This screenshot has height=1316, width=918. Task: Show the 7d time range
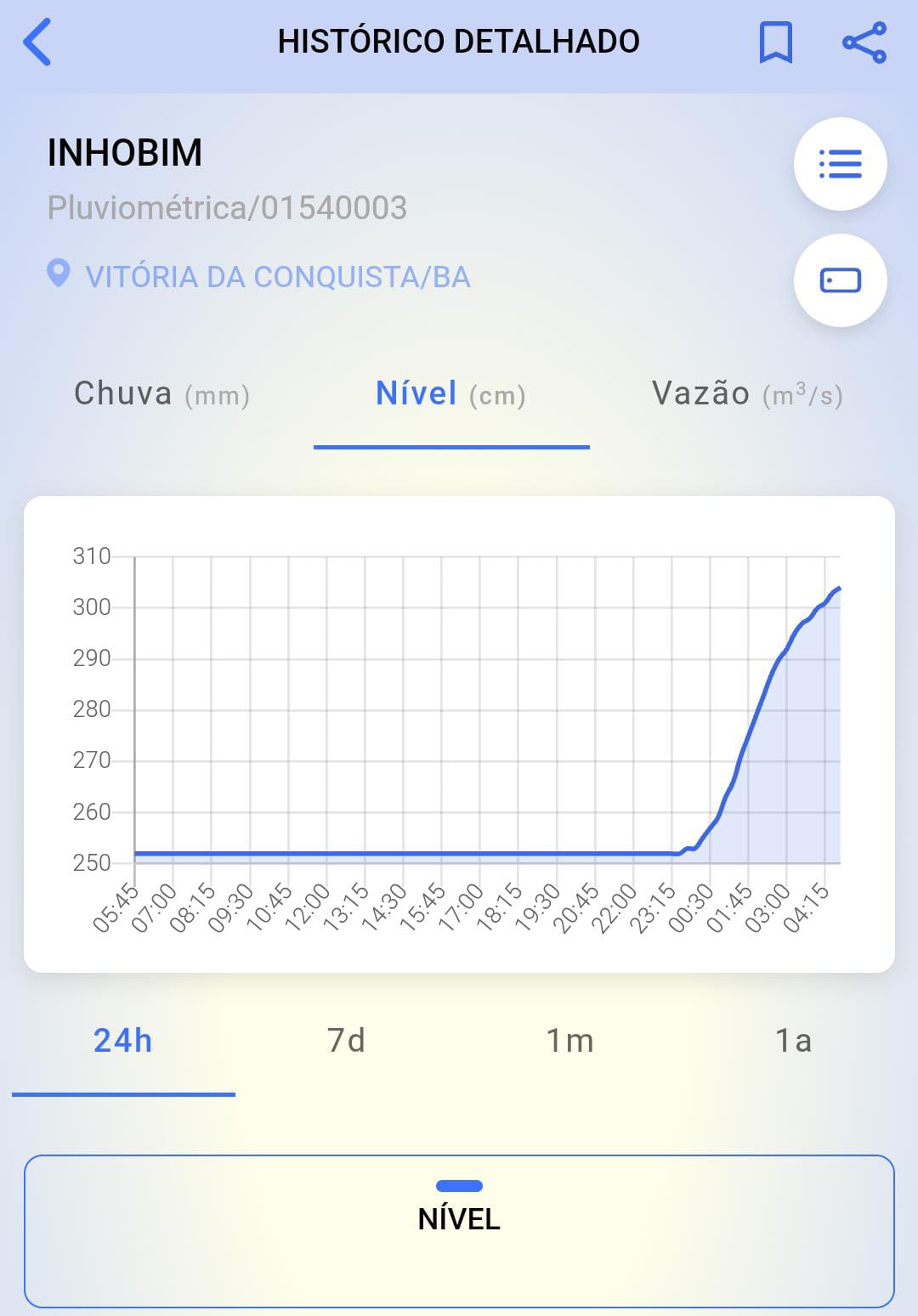tap(346, 1041)
